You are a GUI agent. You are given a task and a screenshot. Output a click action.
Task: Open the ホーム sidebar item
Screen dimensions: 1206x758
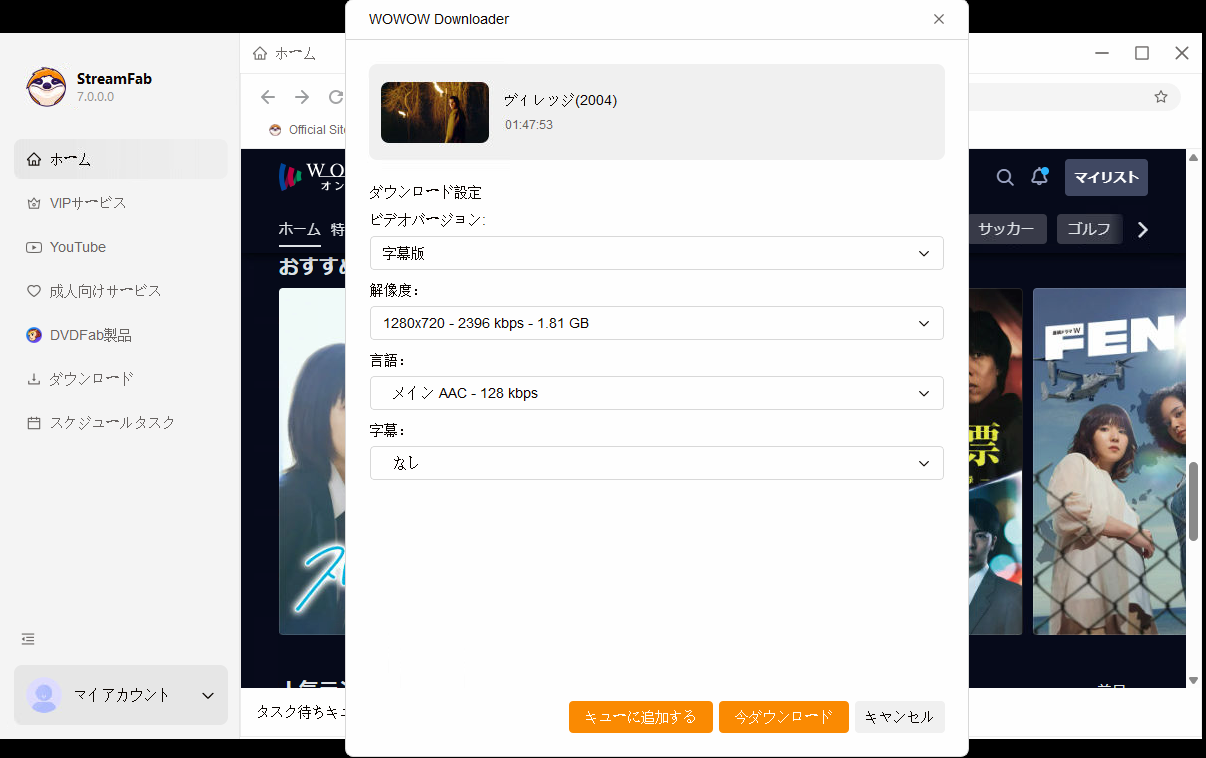[120, 159]
